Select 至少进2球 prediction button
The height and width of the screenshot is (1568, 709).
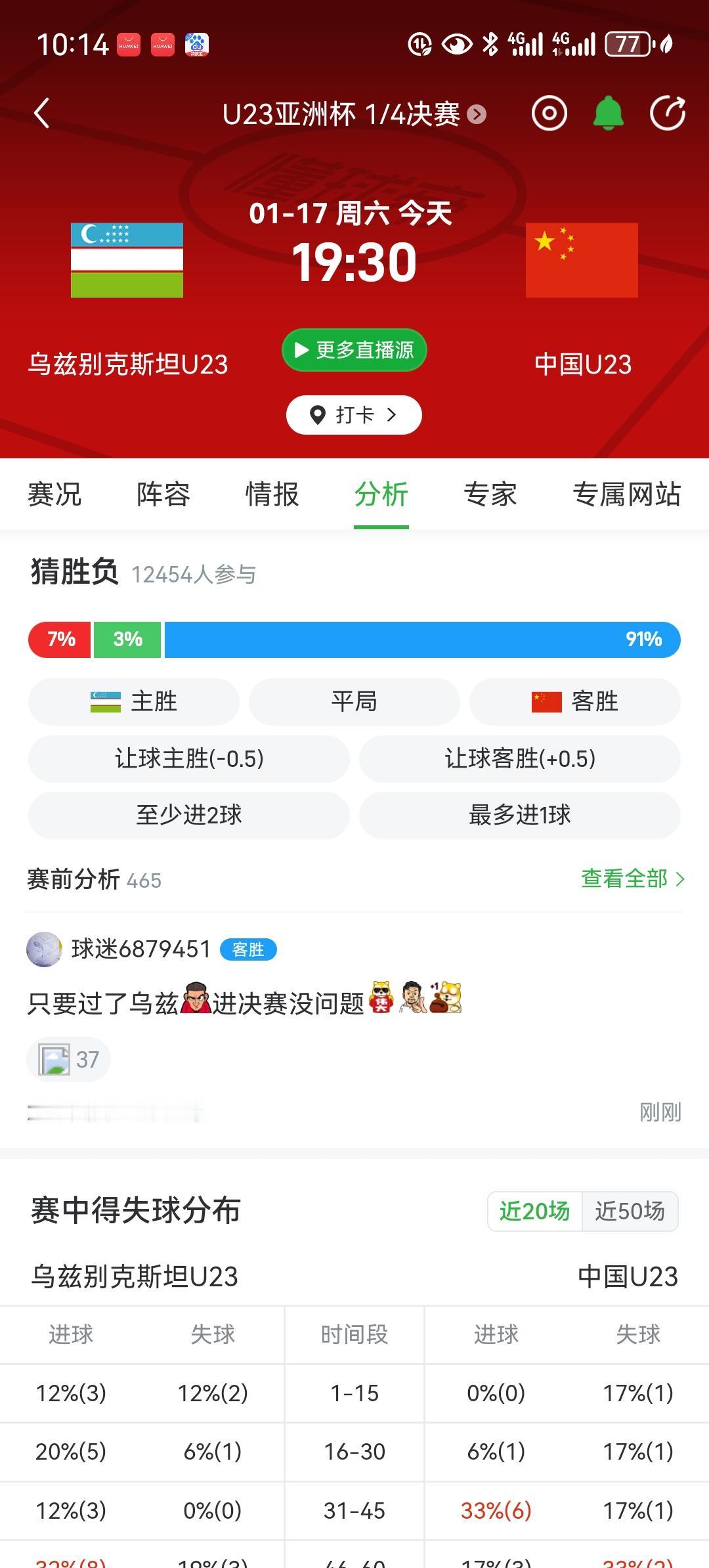click(x=188, y=815)
